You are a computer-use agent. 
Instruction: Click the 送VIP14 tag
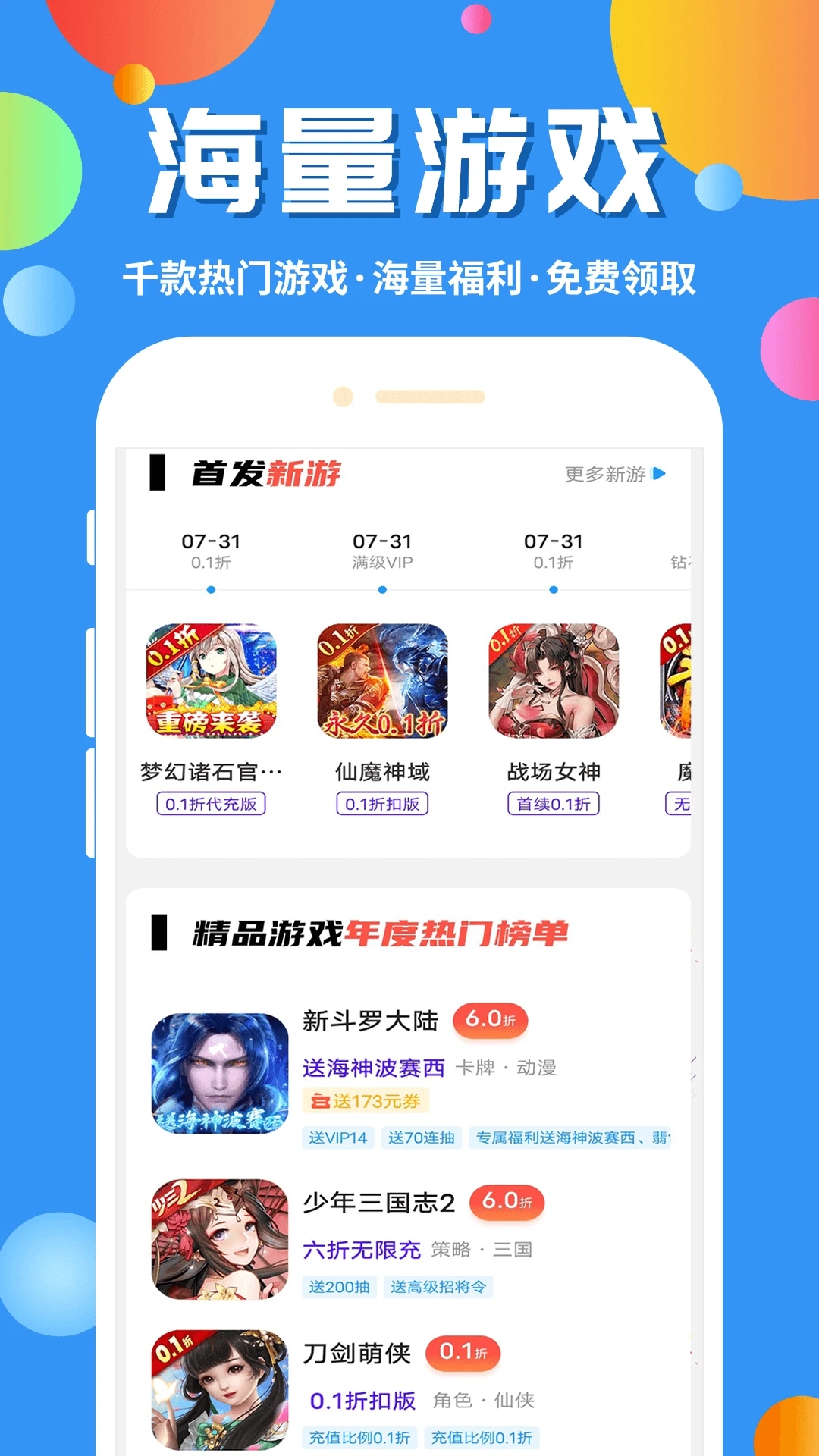(x=340, y=1137)
